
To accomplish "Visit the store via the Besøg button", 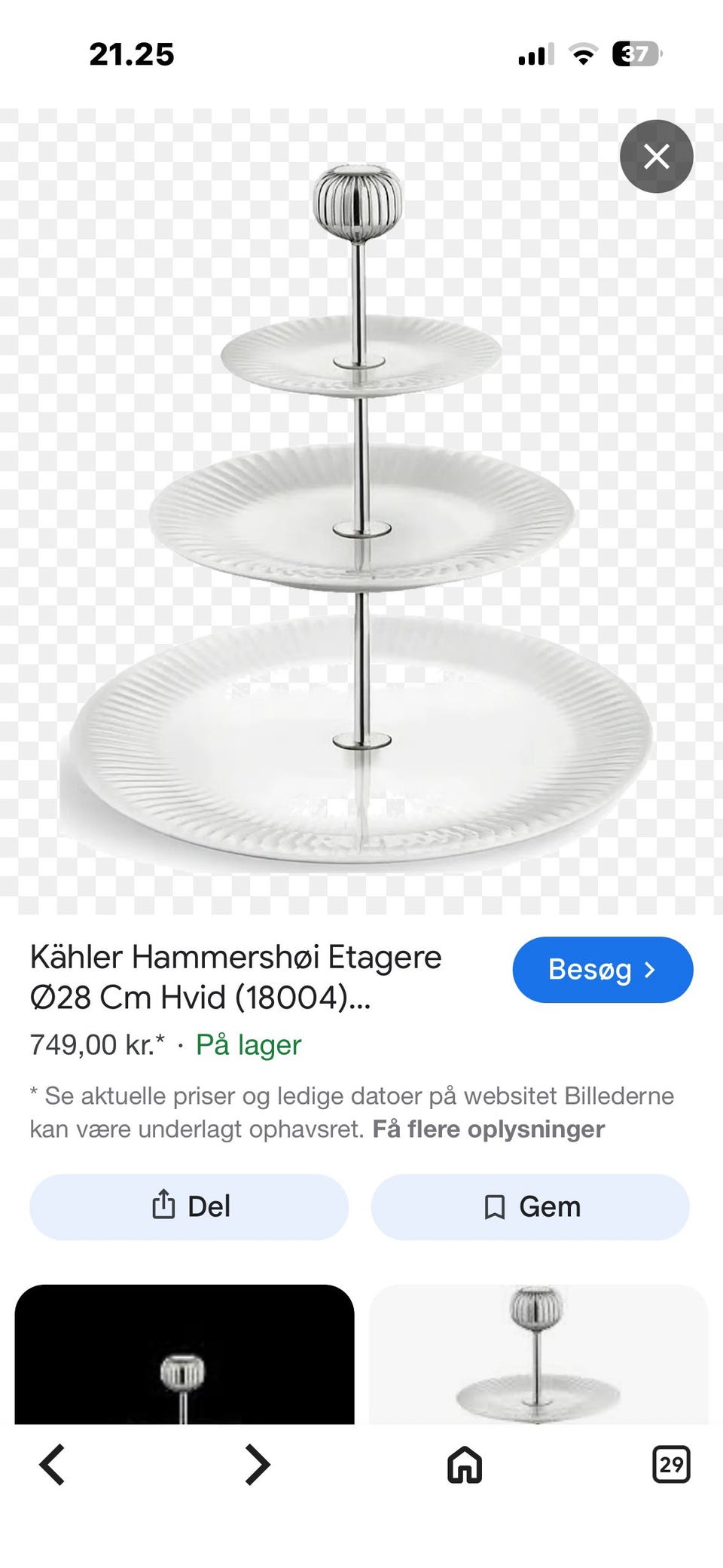I will (x=602, y=970).
